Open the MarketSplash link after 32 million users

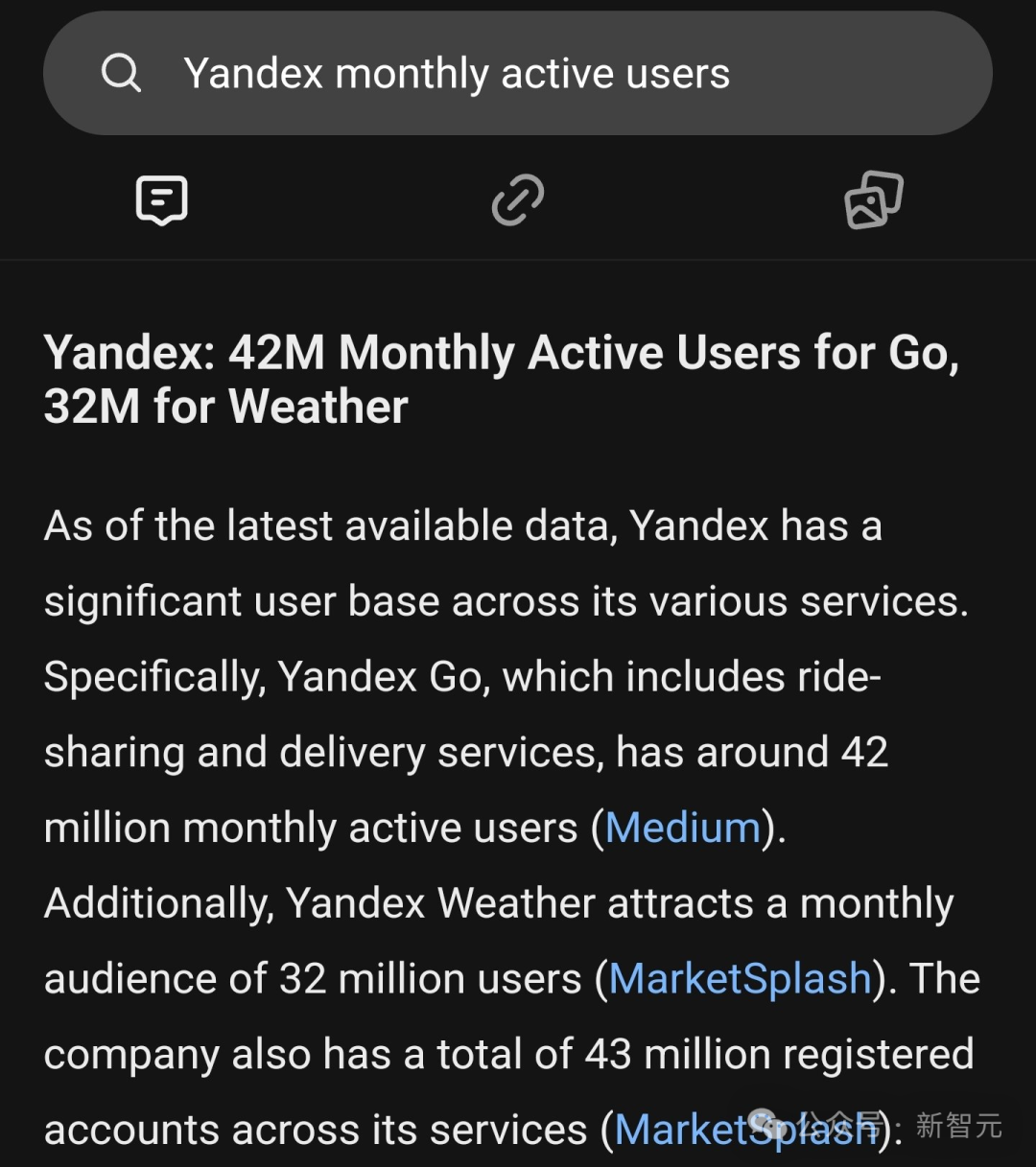tap(740, 979)
